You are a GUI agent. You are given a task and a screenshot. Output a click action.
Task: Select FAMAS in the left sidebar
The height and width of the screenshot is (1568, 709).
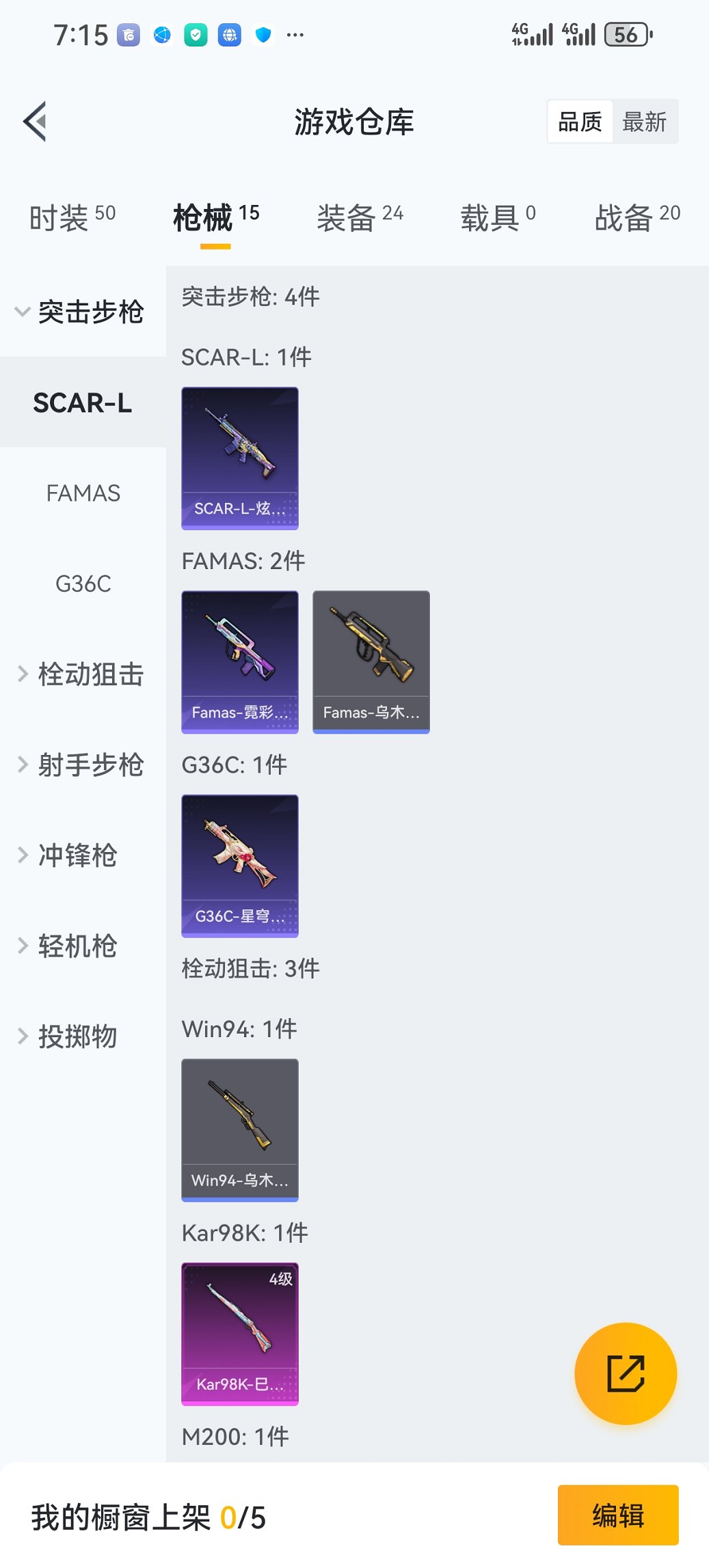[x=83, y=493]
